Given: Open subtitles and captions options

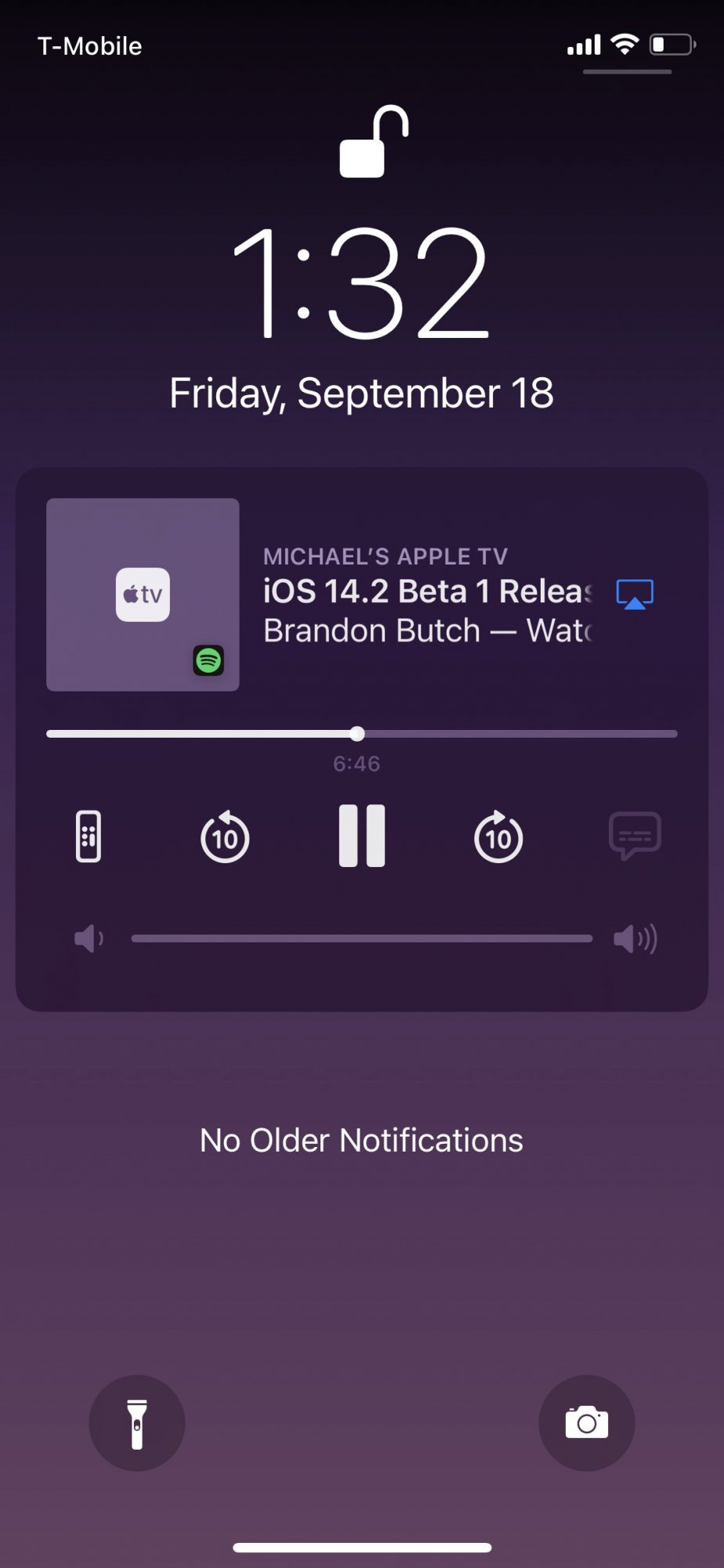Looking at the screenshot, I should pos(635,836).
